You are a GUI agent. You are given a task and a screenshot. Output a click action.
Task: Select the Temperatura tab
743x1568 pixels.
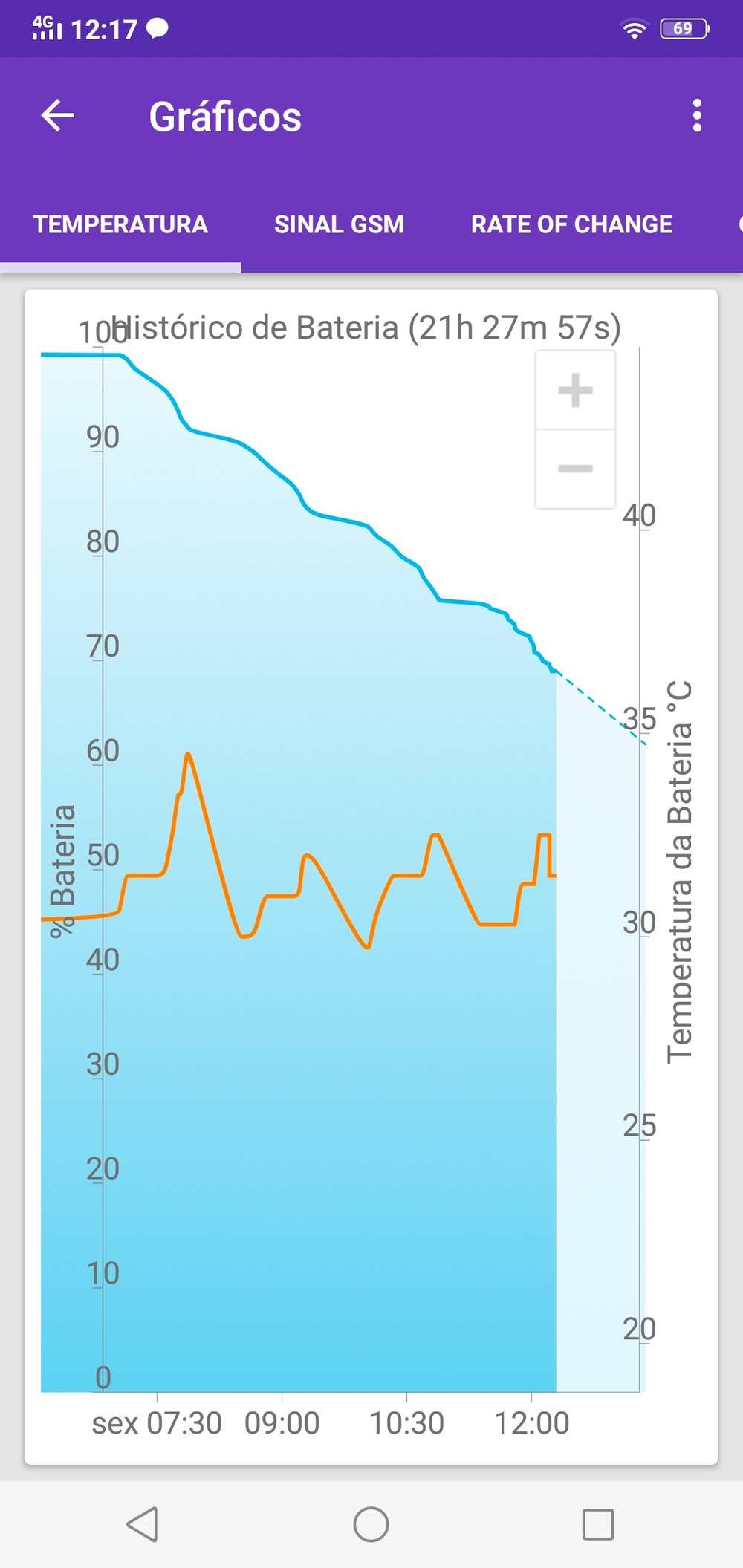(x=120, y=224)
